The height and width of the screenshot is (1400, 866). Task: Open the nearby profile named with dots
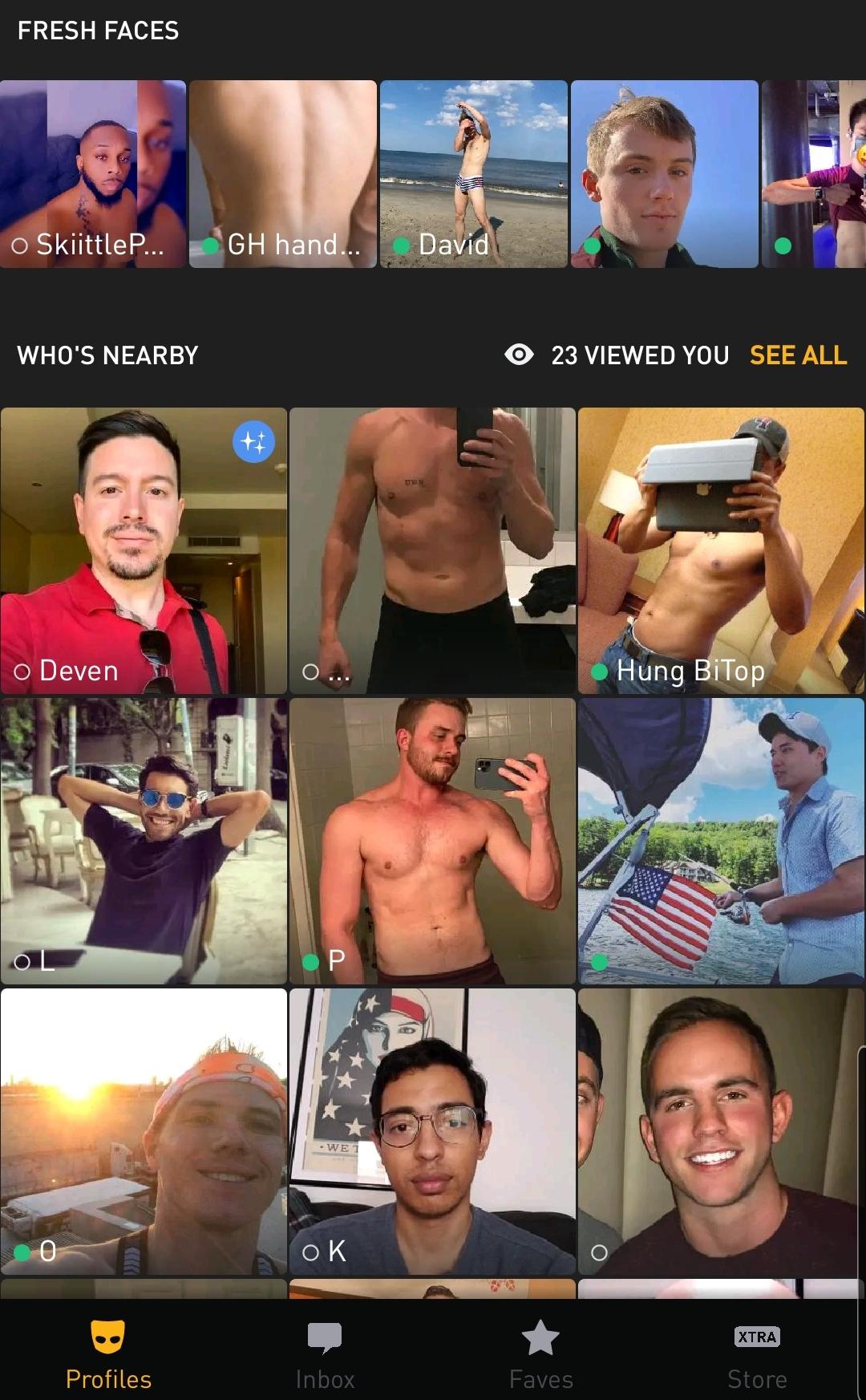(x=432, y=550)
